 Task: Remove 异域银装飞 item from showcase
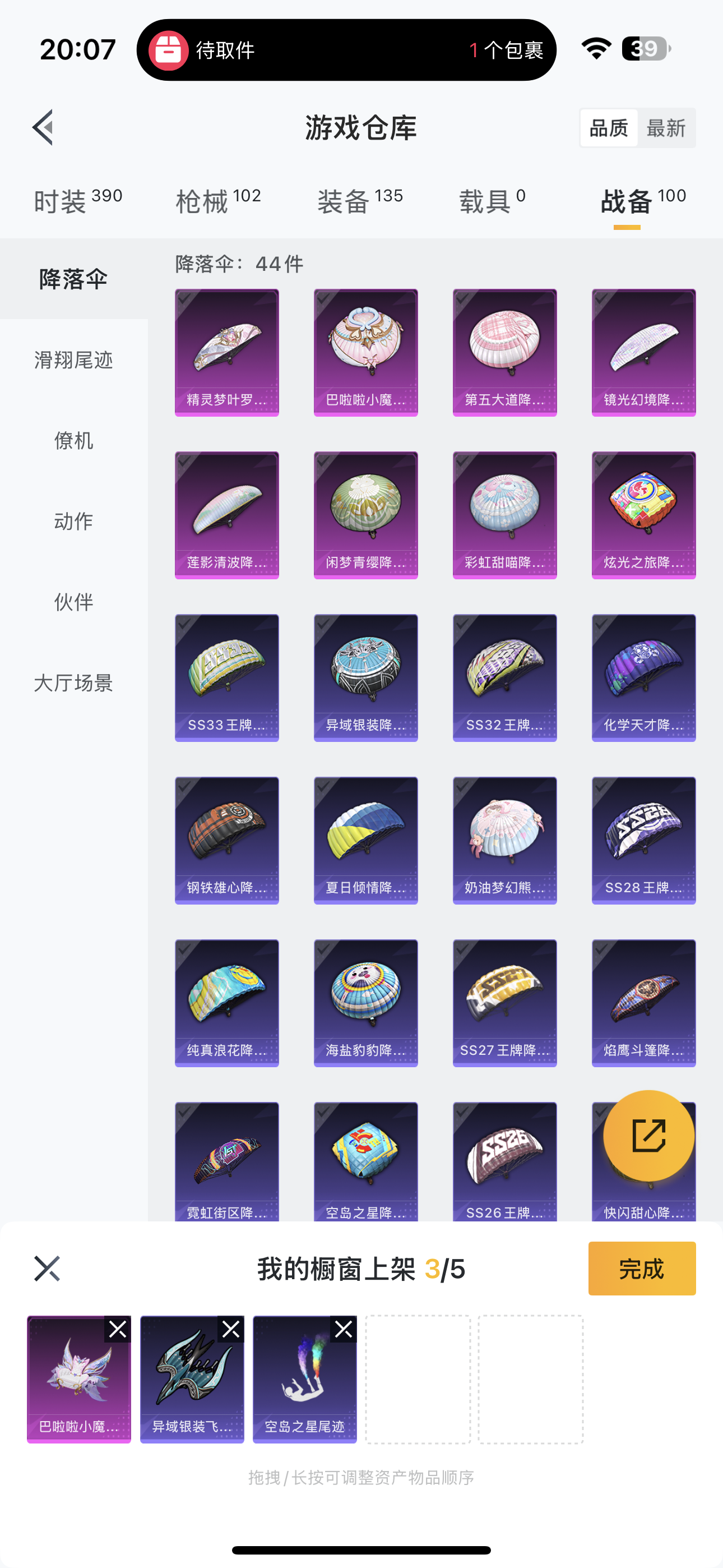[231, 1329]
